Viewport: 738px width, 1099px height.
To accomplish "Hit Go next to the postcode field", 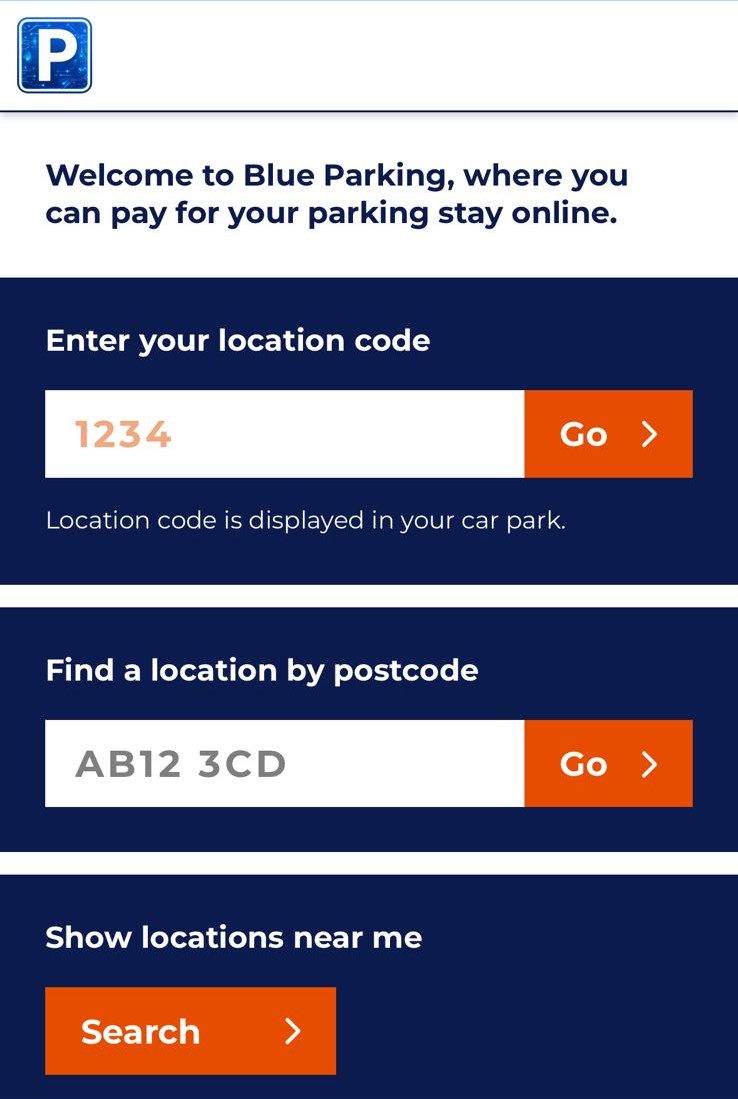I will 608,764.
